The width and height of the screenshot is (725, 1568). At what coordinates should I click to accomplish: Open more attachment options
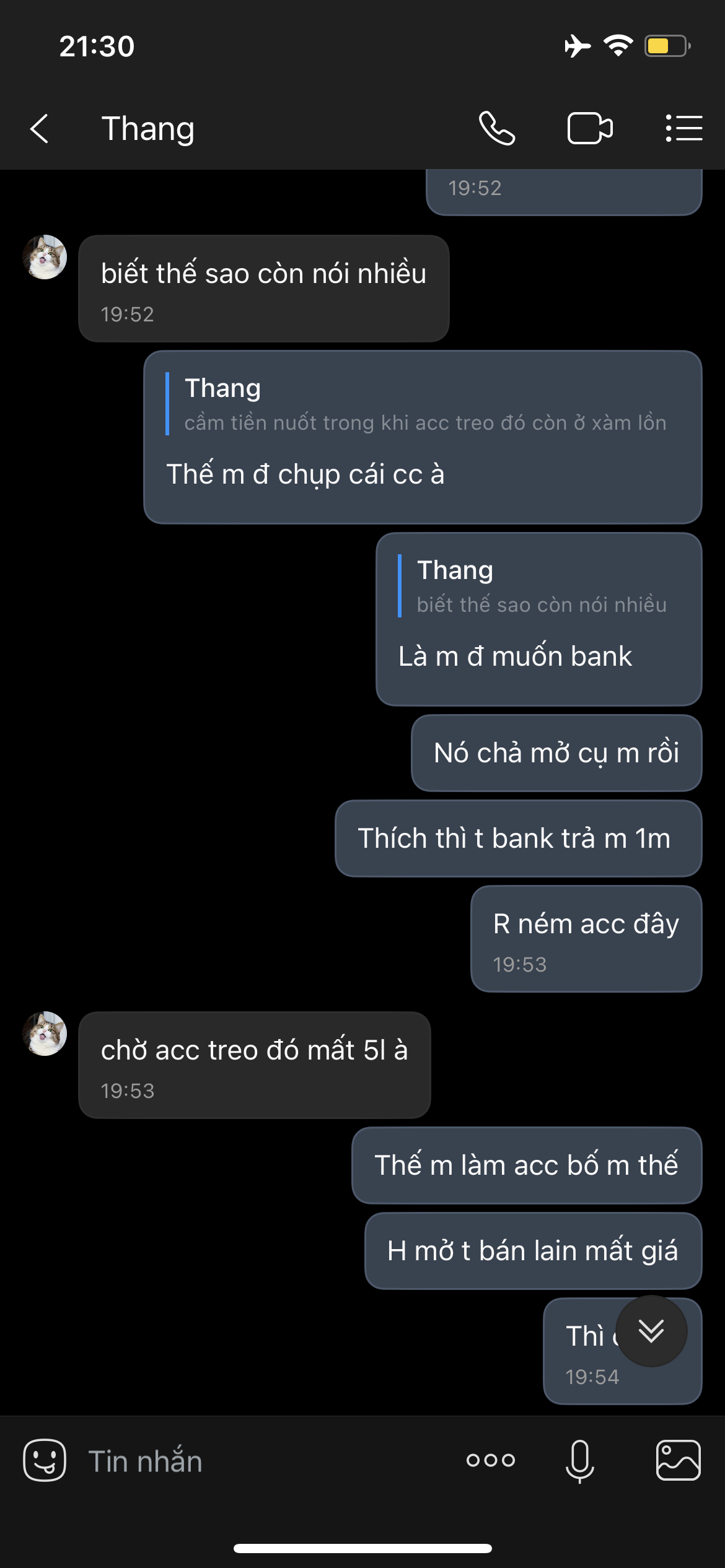[491, 1460]
